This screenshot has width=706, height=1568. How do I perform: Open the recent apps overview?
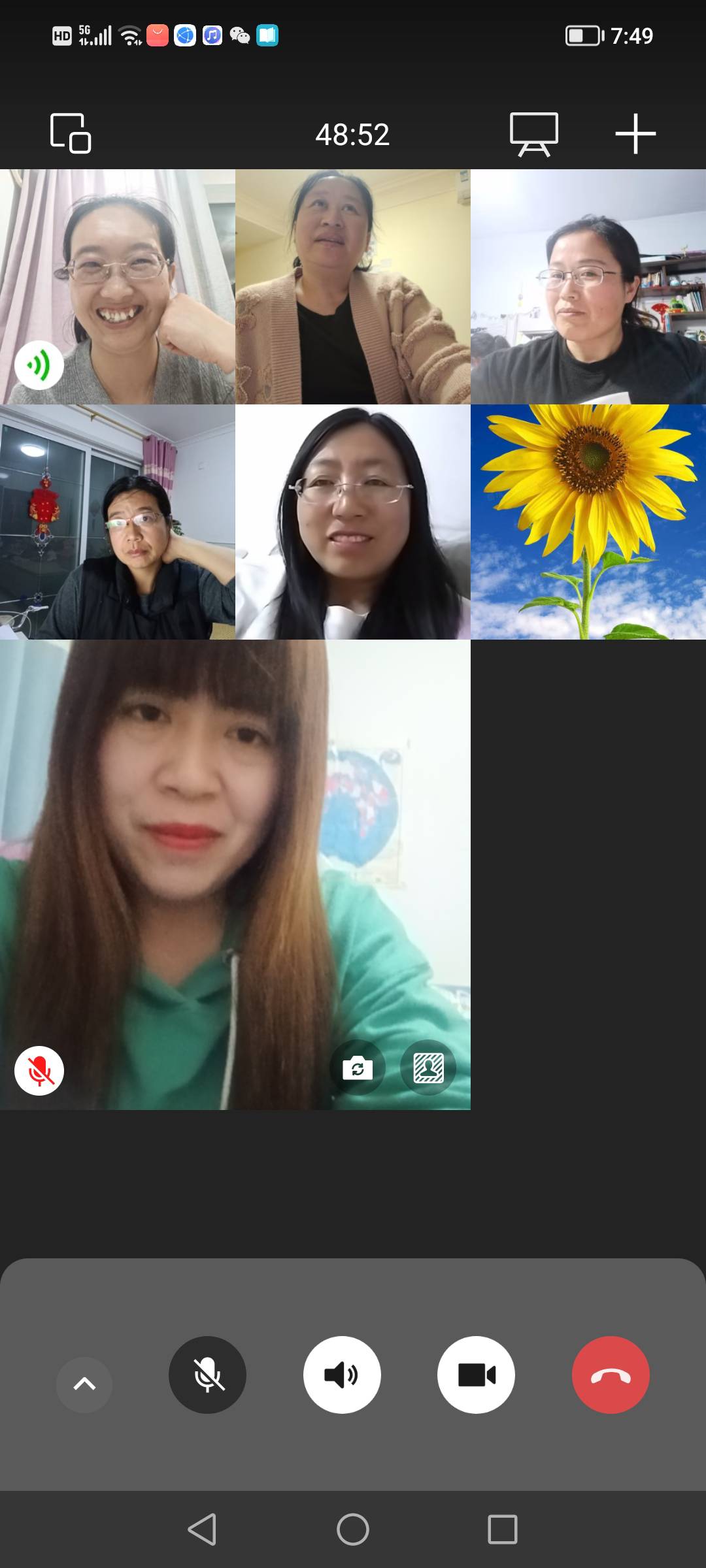[502, 1529]
